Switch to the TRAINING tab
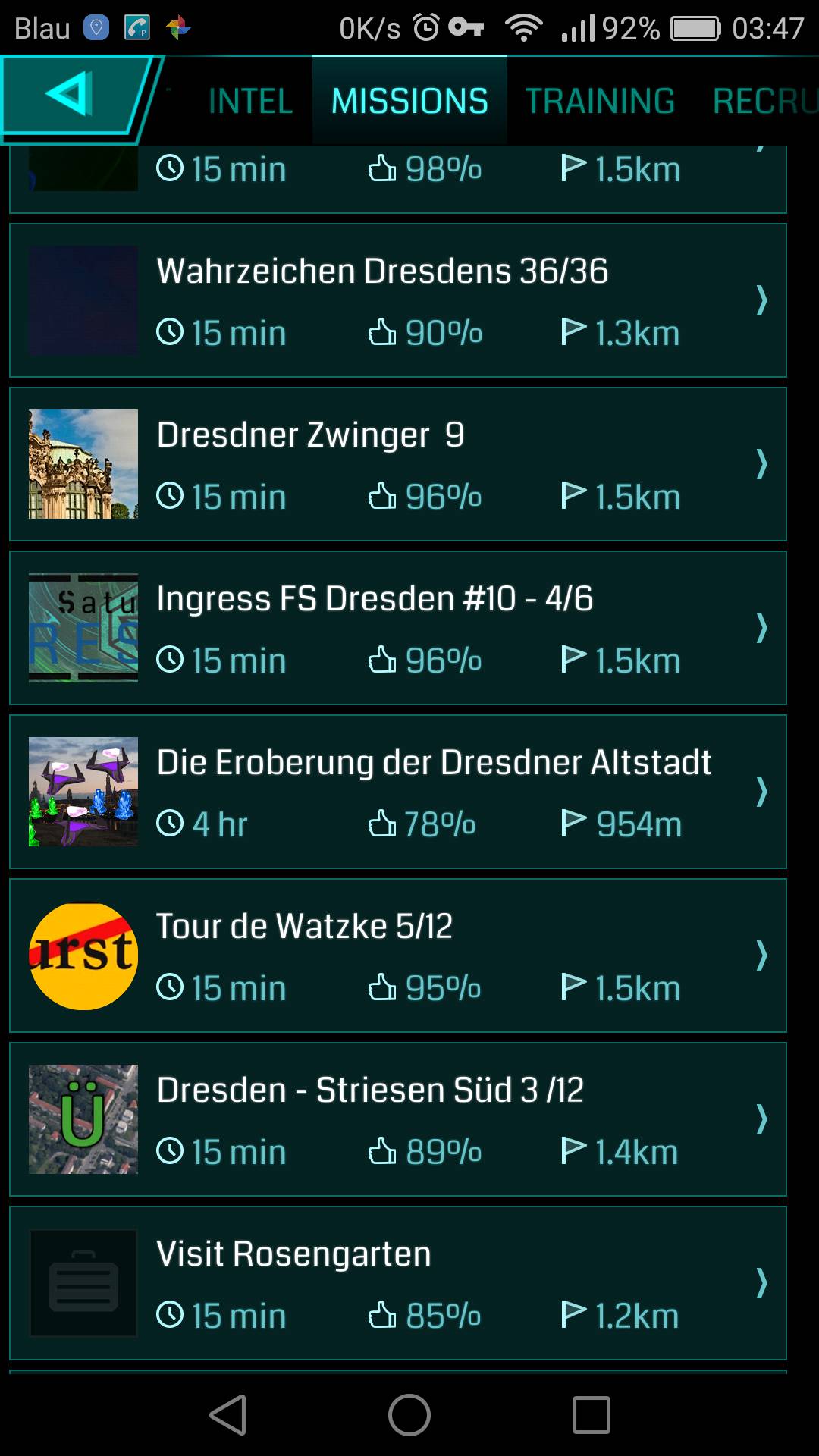This screenshot has width=819, height=1456. click(x=600, y=101)
